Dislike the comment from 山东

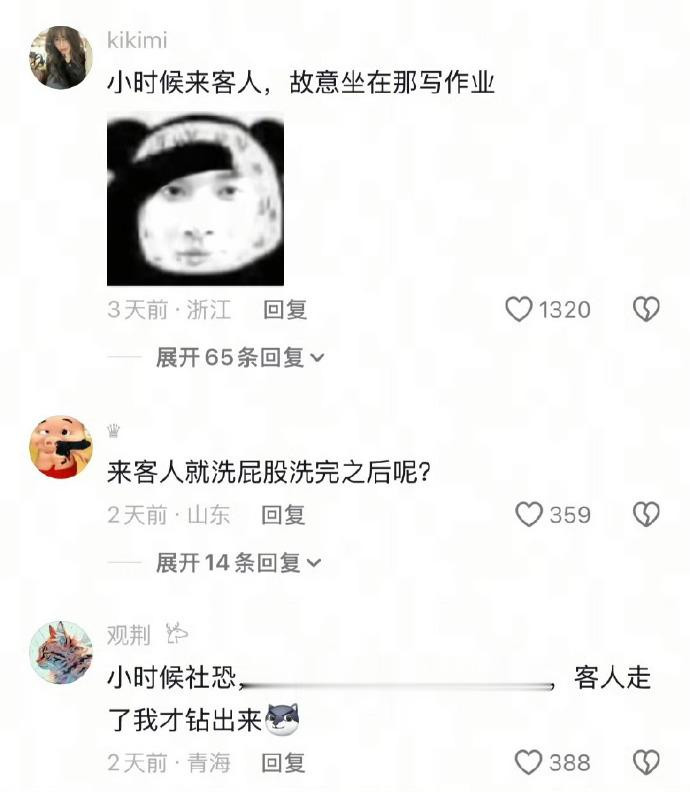coord(646,515)
